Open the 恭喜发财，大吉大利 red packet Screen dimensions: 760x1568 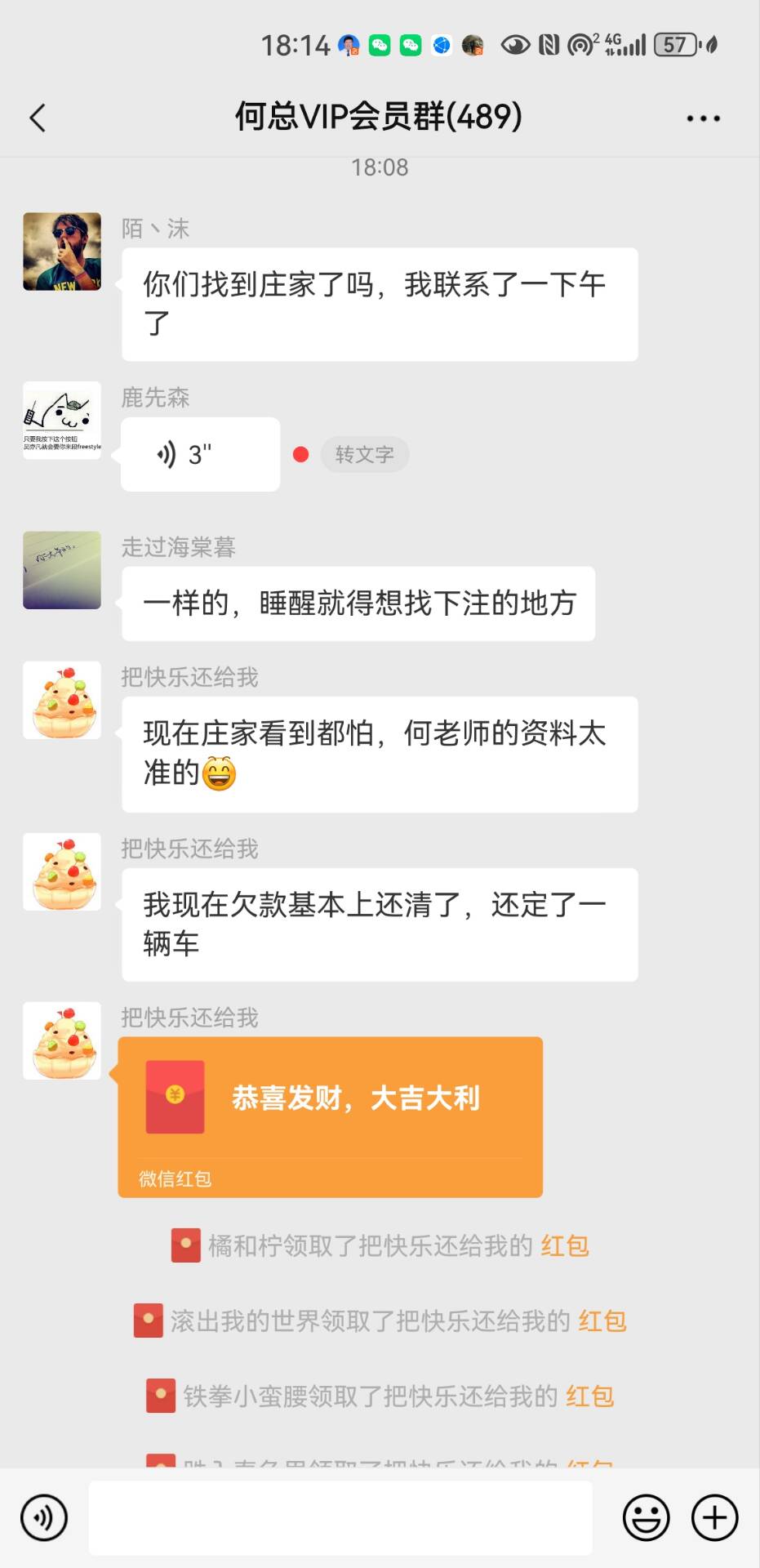tap(331, 1116)
